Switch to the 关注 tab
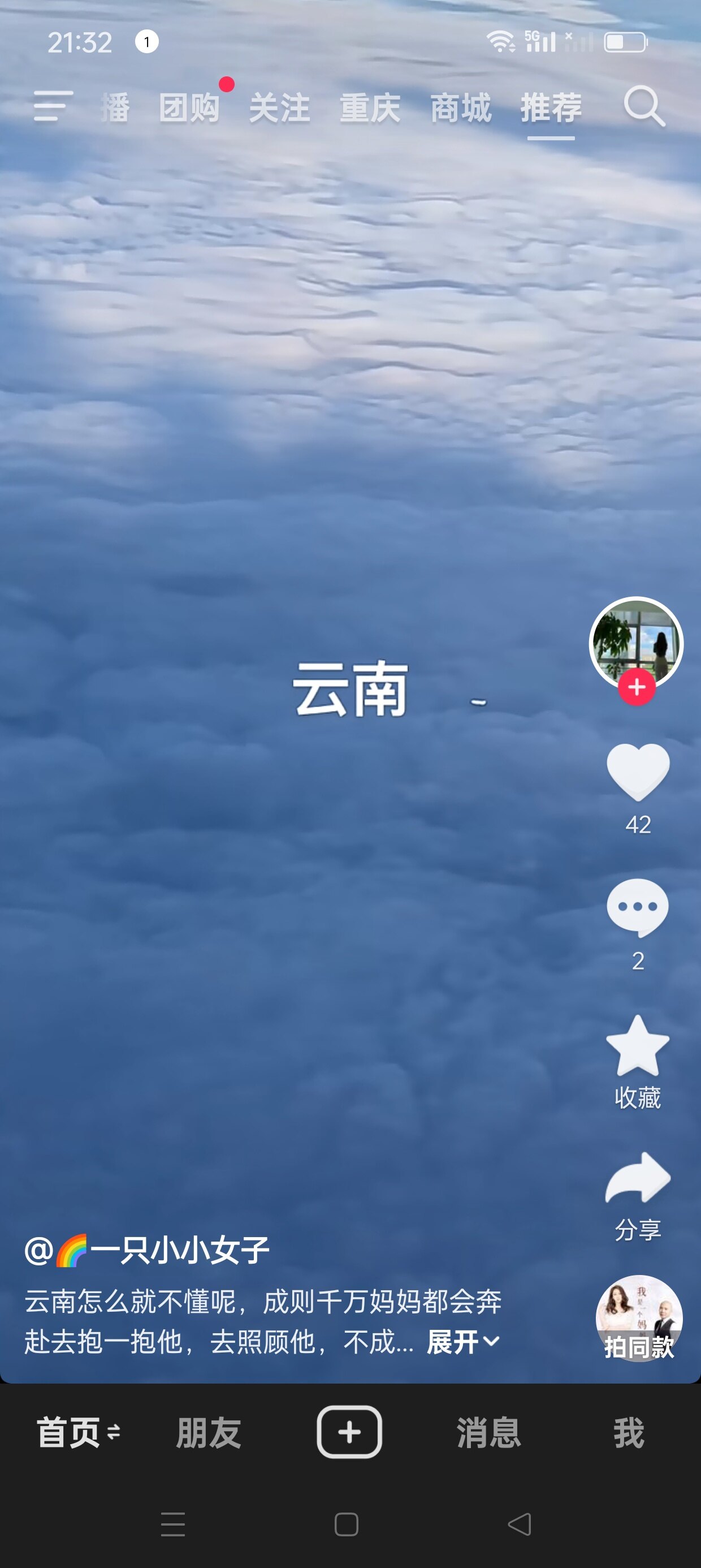This screenshot has width=701, height=1568. pos(279,107)
